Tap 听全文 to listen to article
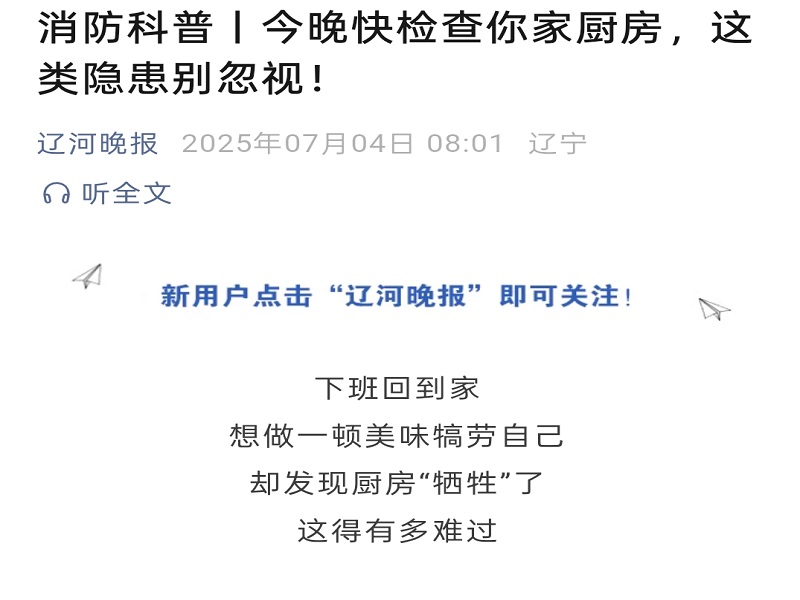Screen dimensions: 800x600 point(108,193)
